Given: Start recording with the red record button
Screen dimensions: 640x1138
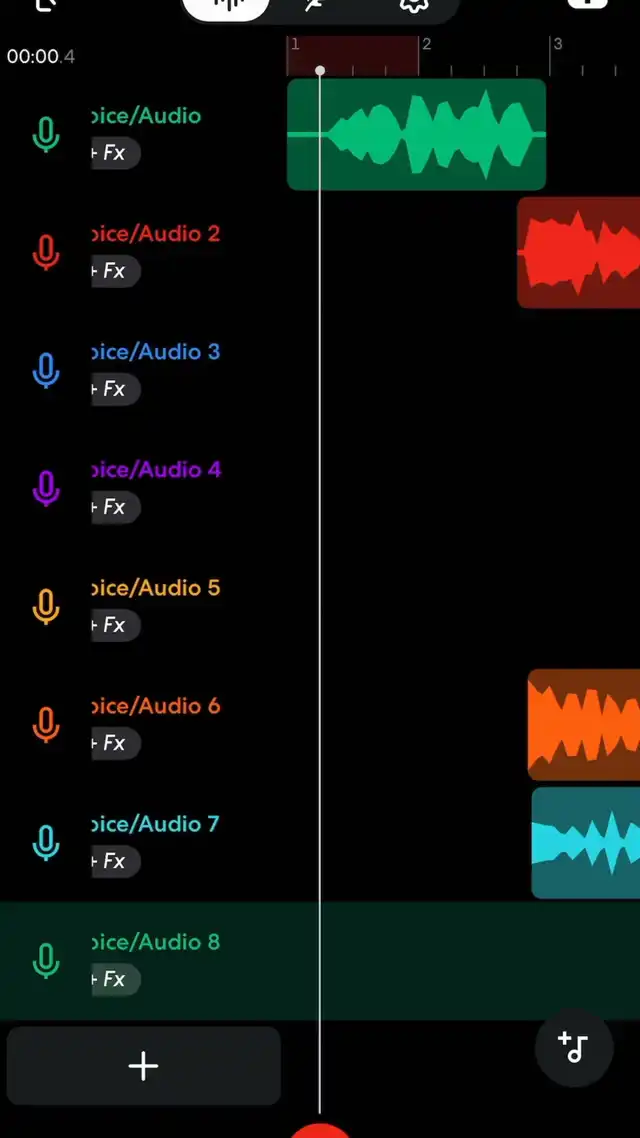Looking at the screenshot, I should [x=320, y=1130].
